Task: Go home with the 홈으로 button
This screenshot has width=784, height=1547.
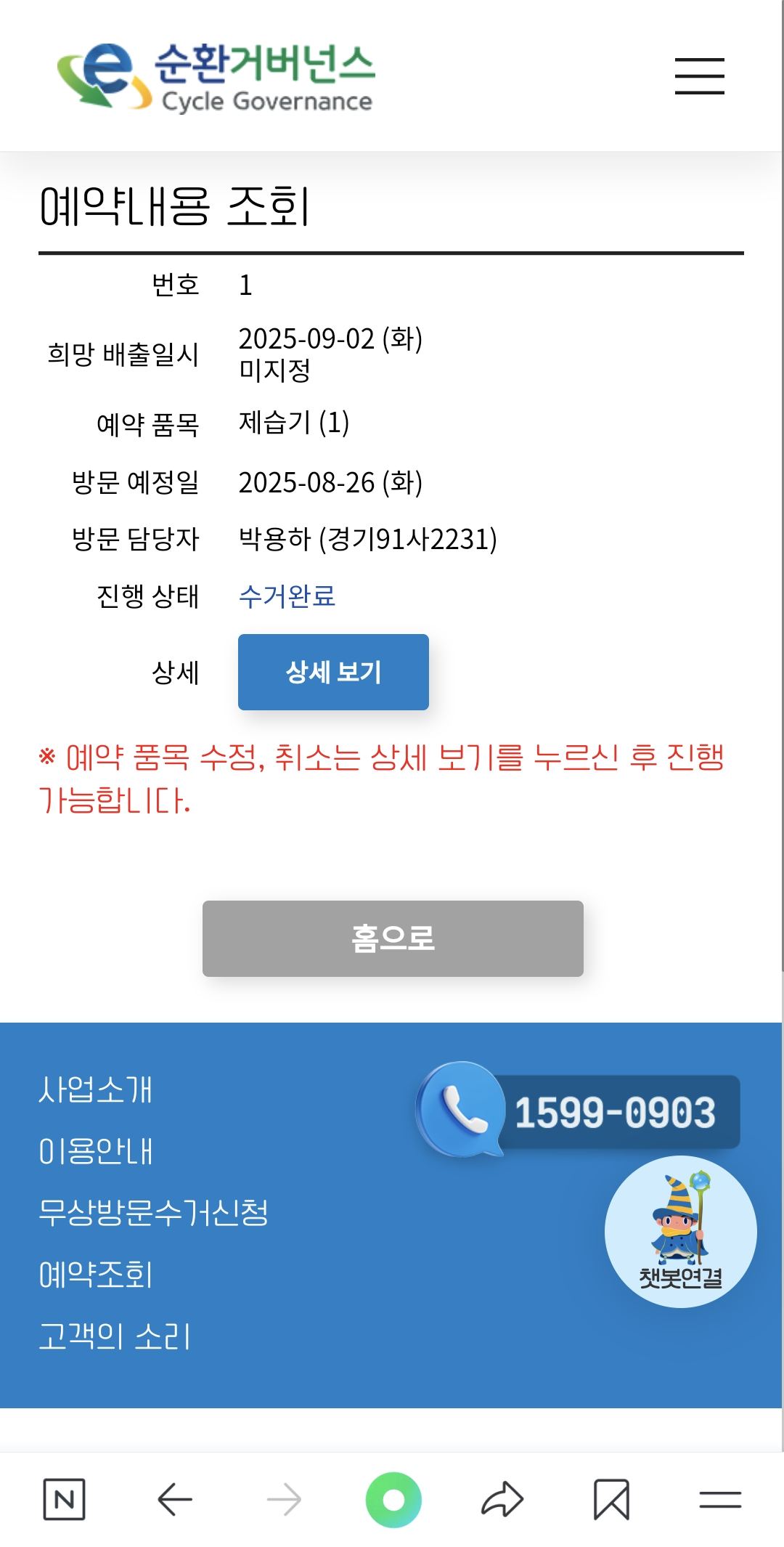Action: point(393,938)
